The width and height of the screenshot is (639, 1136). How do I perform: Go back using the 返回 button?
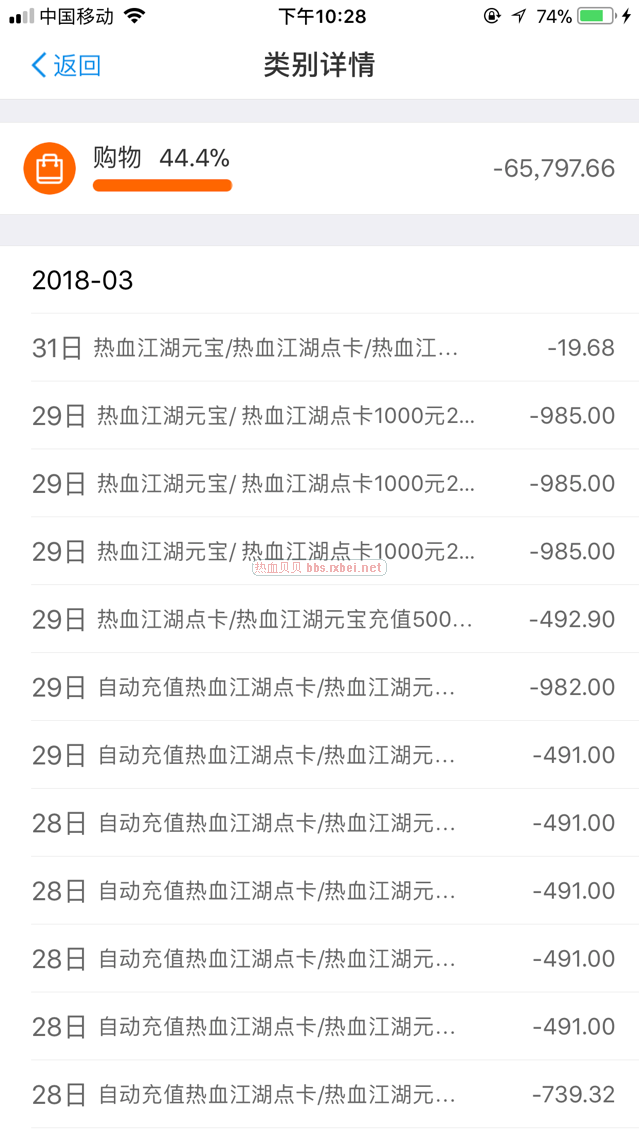pos(66,66)
